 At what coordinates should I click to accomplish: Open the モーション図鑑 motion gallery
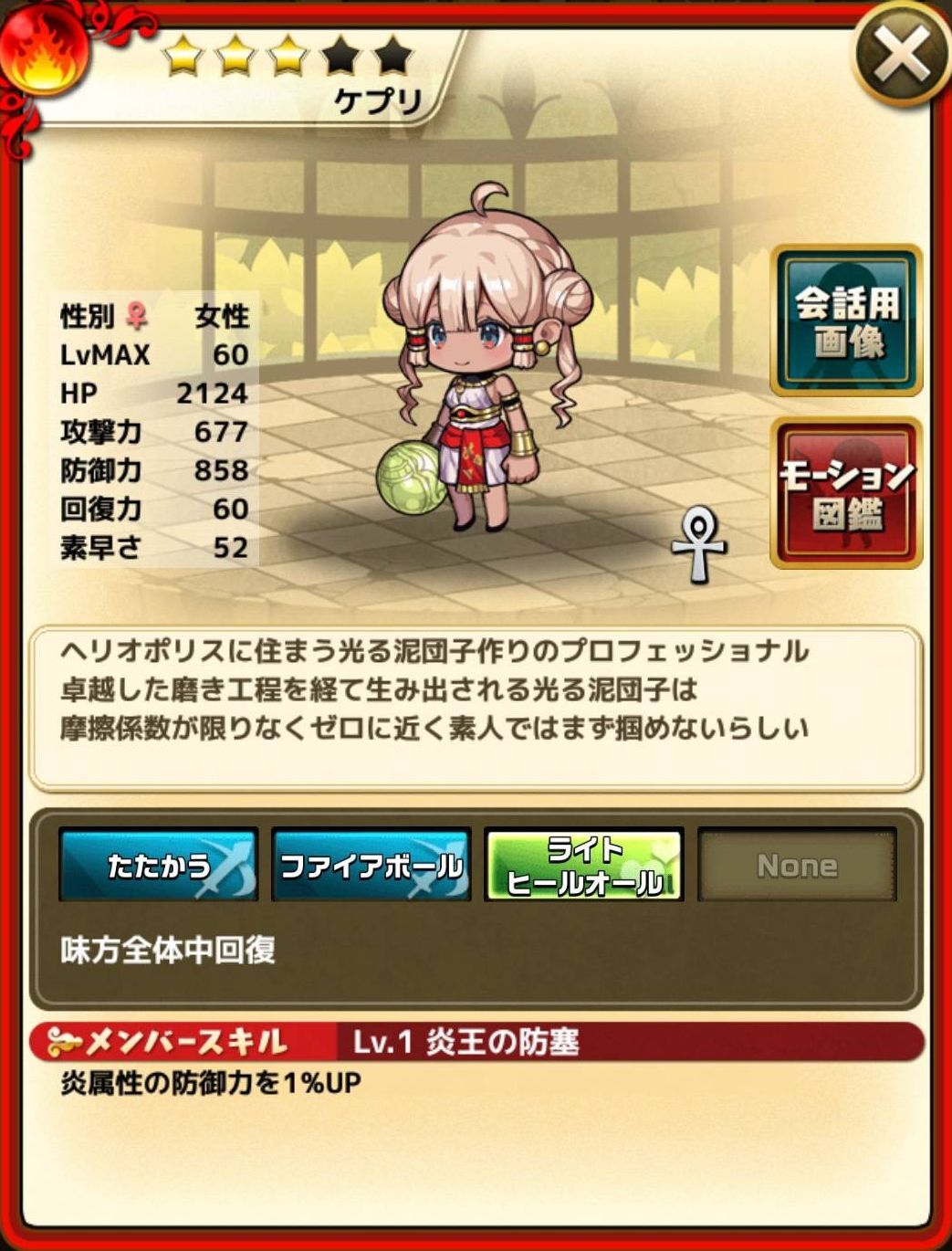click(846, 492)
